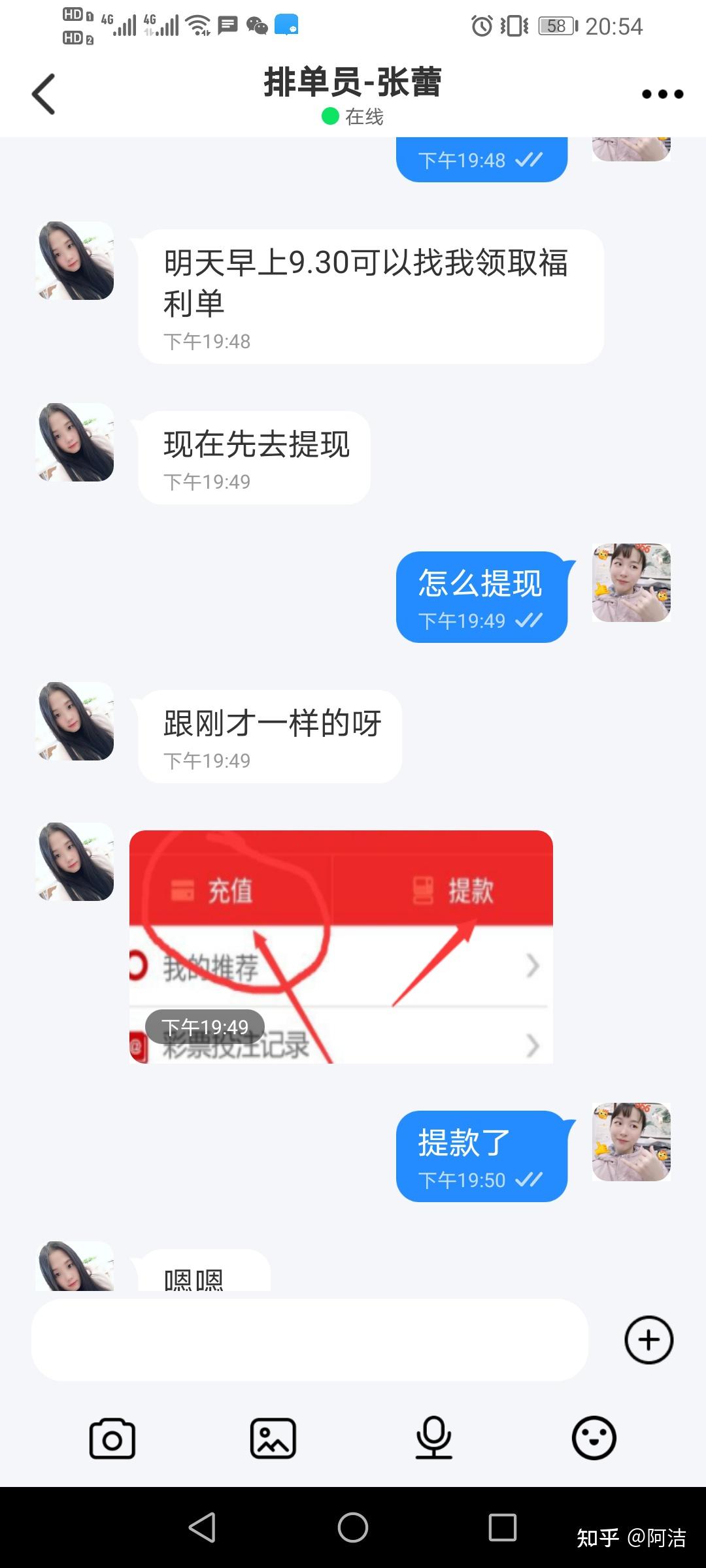Open the system recent apps view
The image size is (706, 1568).
pyautogui.click(x=502, y=1527)
